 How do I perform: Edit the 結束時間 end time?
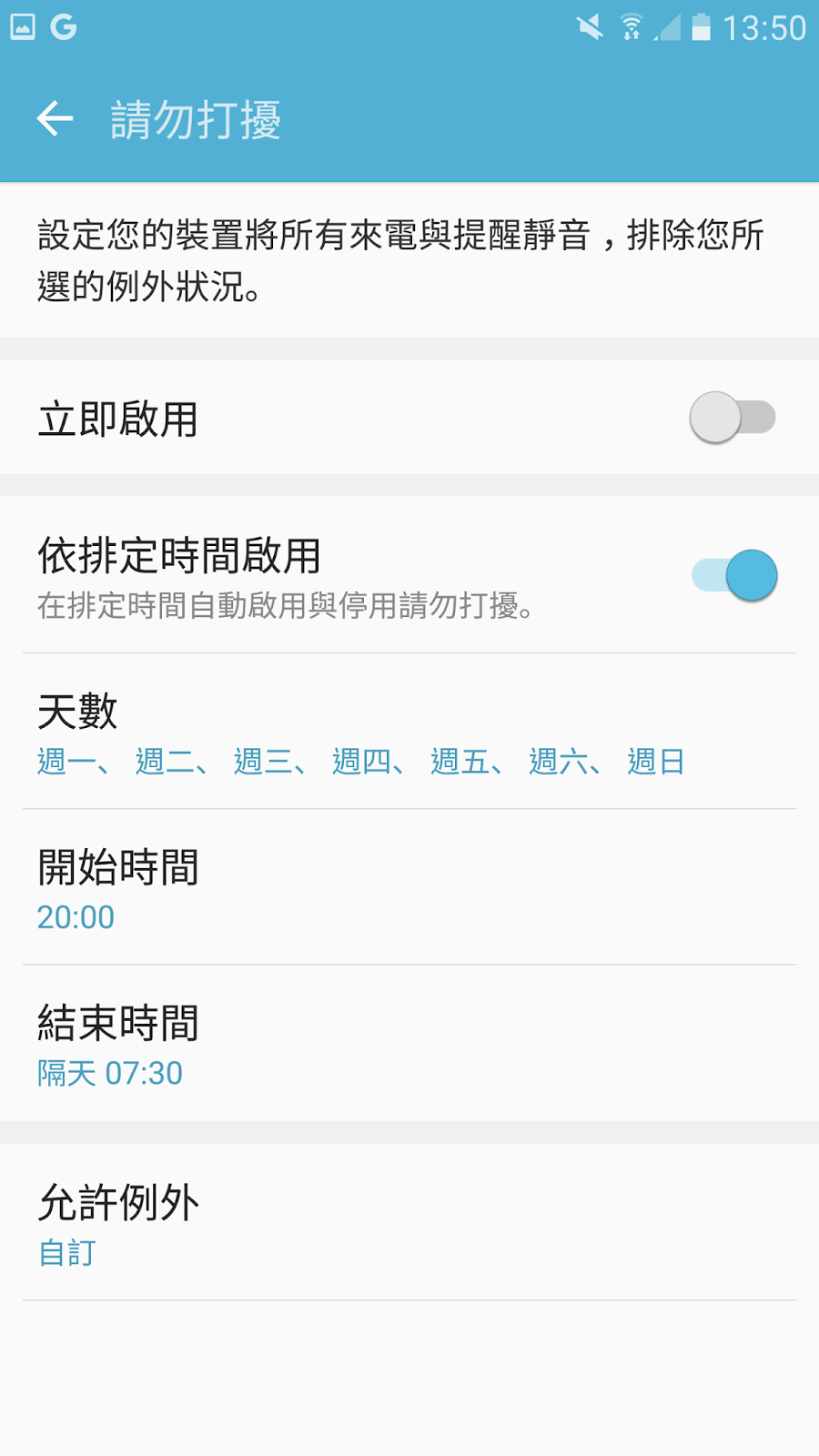tap(409, 1044)
